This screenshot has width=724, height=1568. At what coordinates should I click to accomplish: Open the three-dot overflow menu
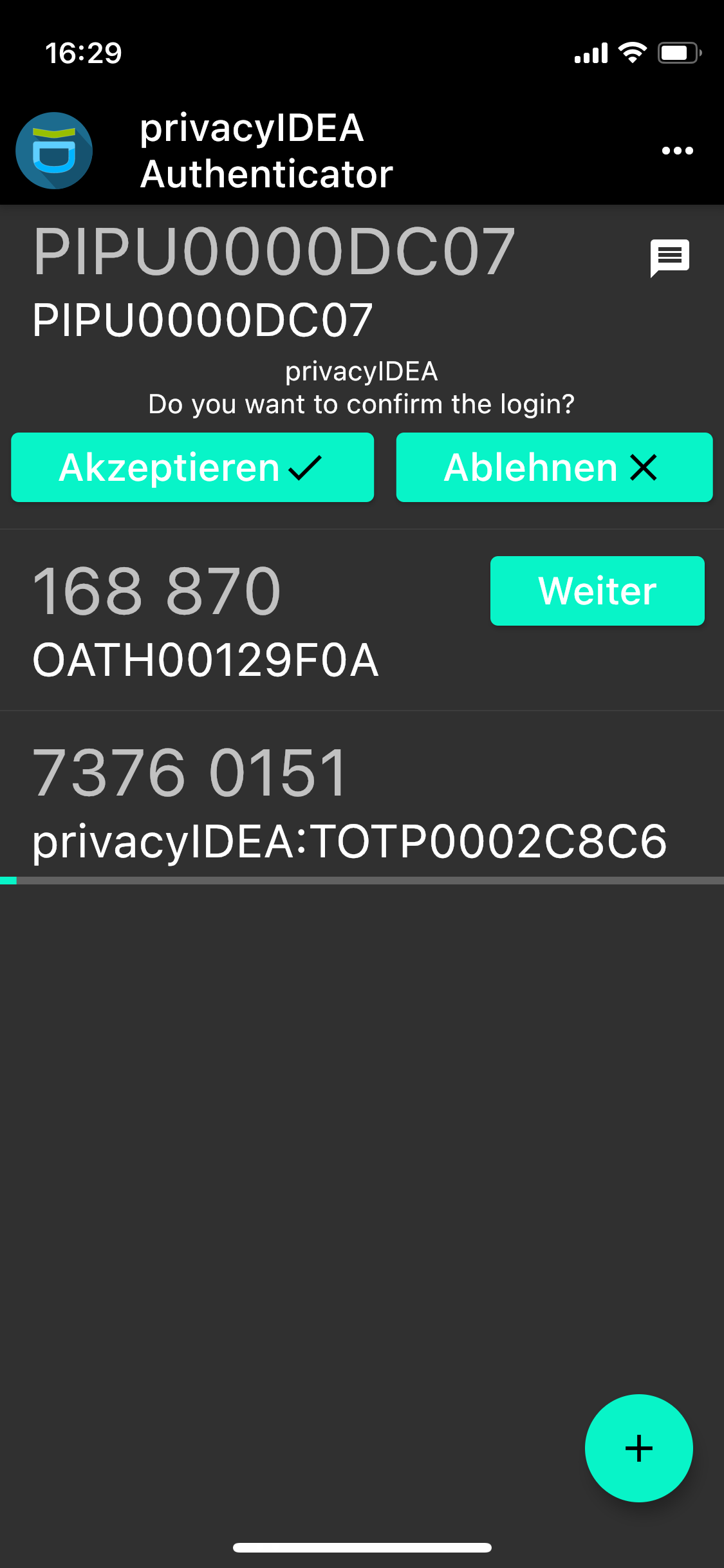(678, 151)
